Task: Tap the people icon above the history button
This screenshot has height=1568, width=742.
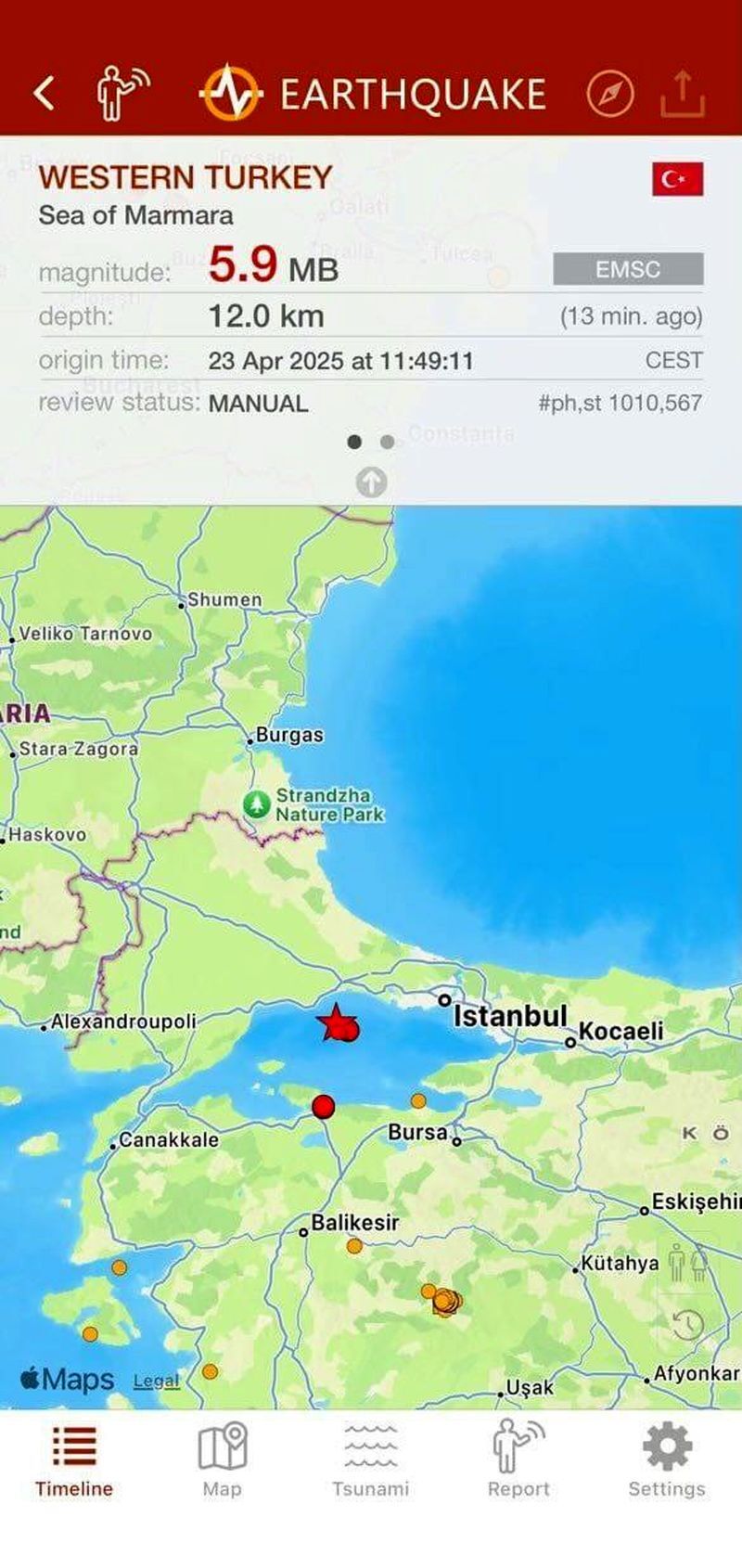Action: (x=687, y=1264)
